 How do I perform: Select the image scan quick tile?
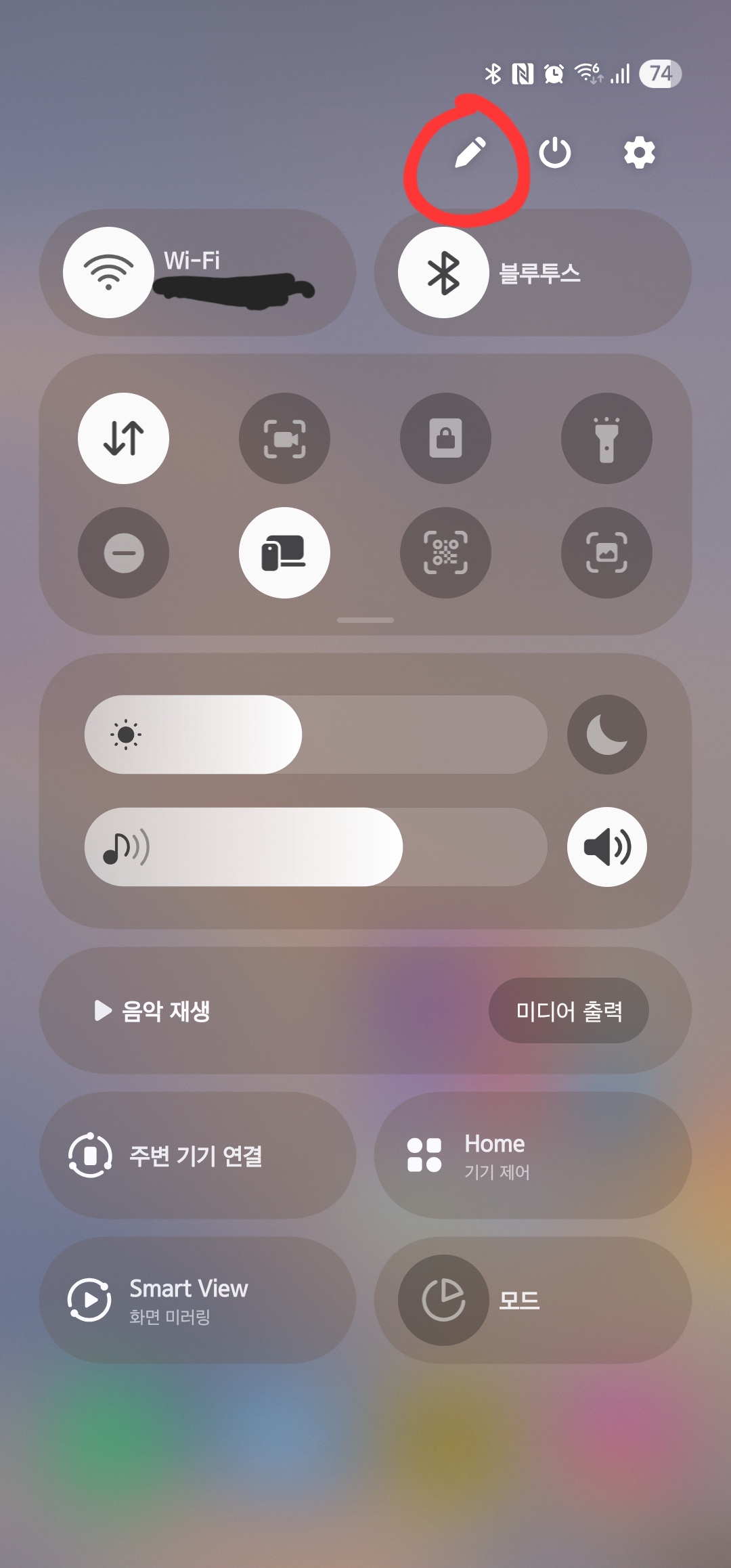(606, 553)
